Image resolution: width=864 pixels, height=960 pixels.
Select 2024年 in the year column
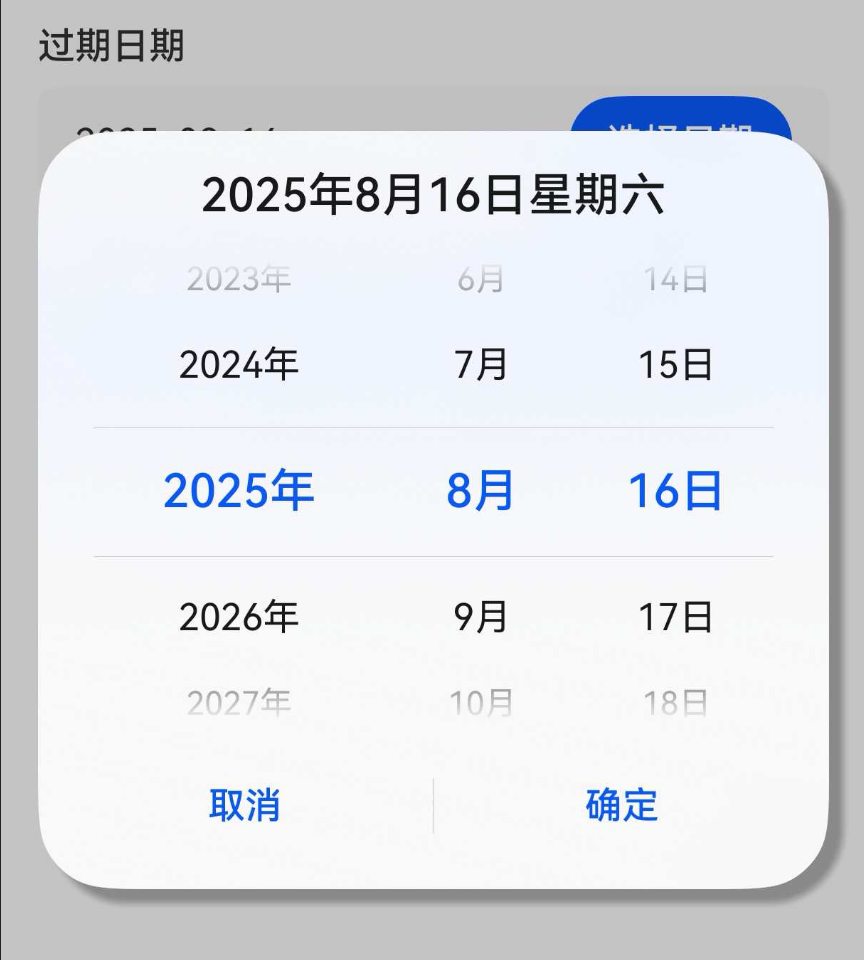(239, 365)
